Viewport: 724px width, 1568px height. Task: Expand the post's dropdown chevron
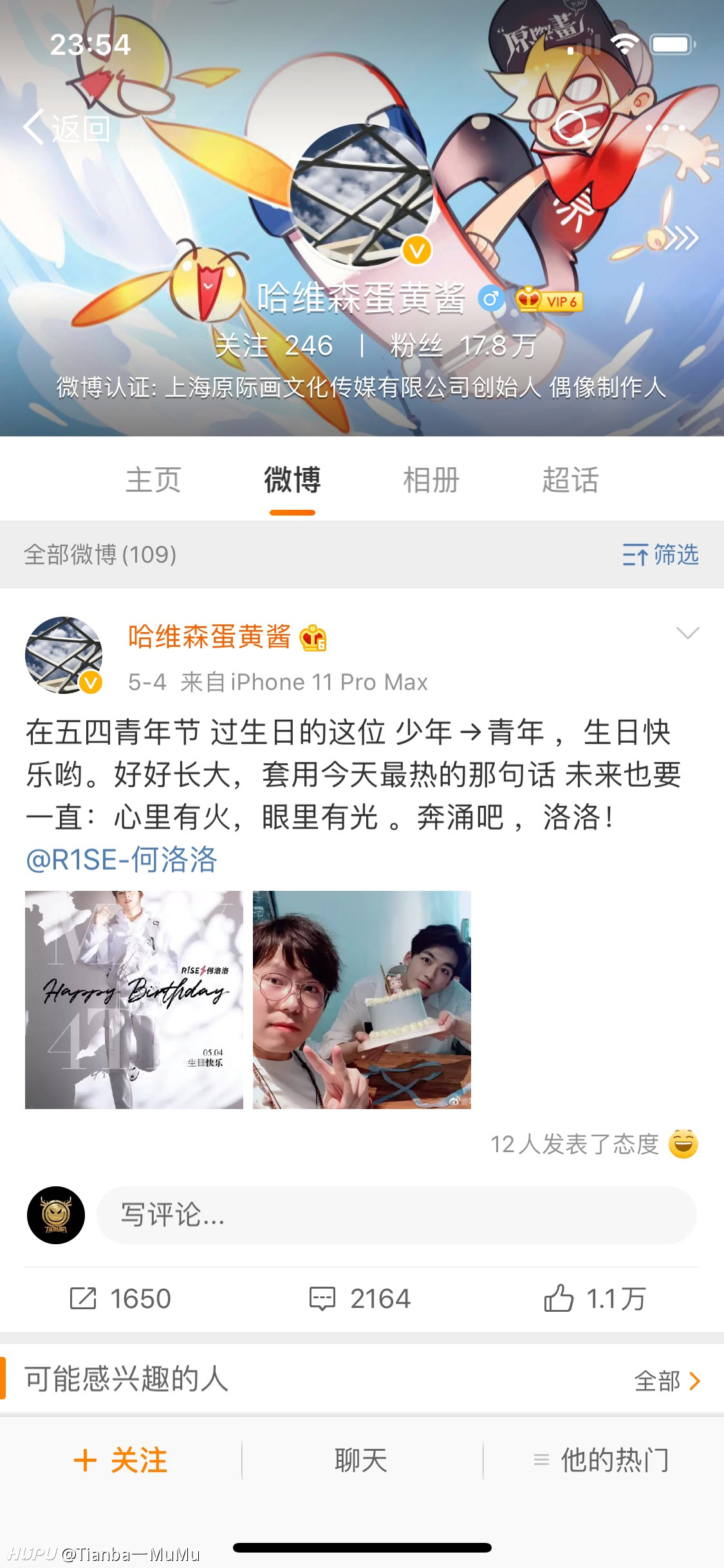click(x=688, y=633)
